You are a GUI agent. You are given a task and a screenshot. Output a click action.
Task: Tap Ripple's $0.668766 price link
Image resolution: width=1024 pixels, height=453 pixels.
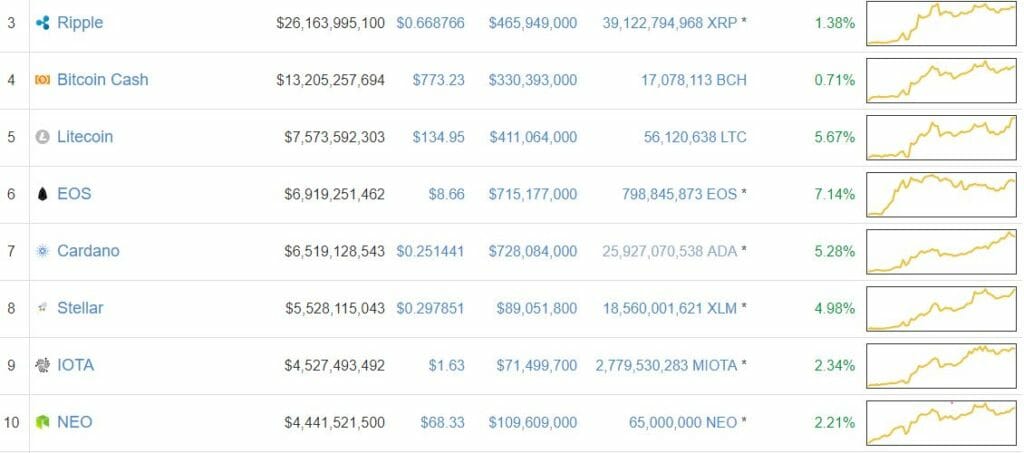430,22
